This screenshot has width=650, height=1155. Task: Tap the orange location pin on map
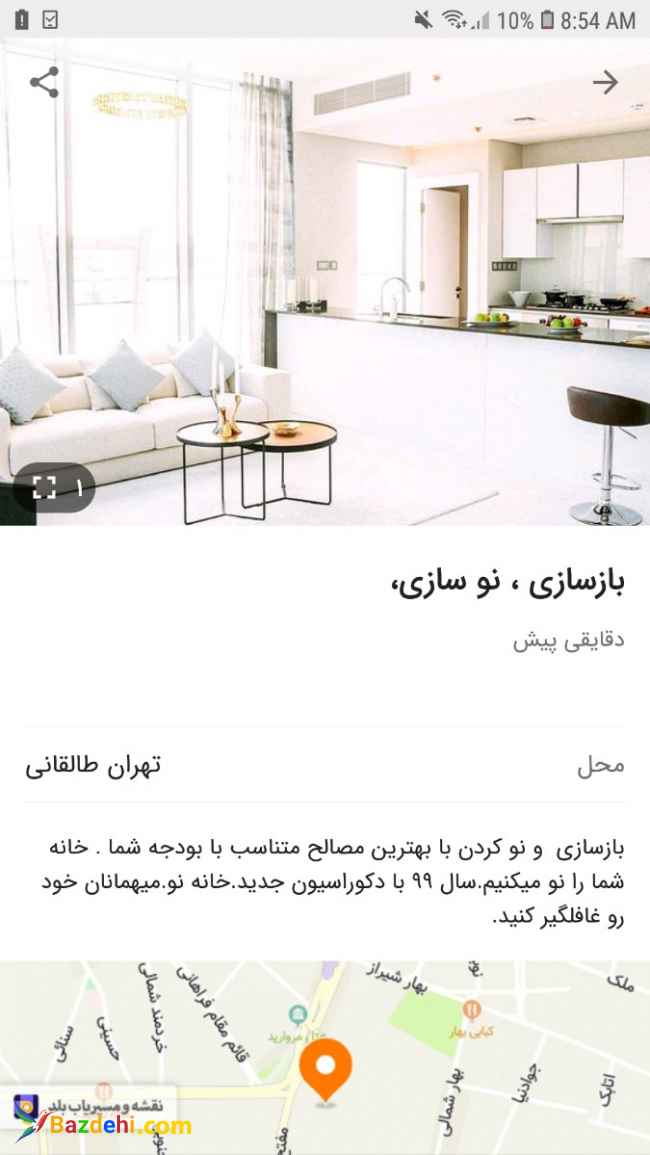[x=325, y=1069]
